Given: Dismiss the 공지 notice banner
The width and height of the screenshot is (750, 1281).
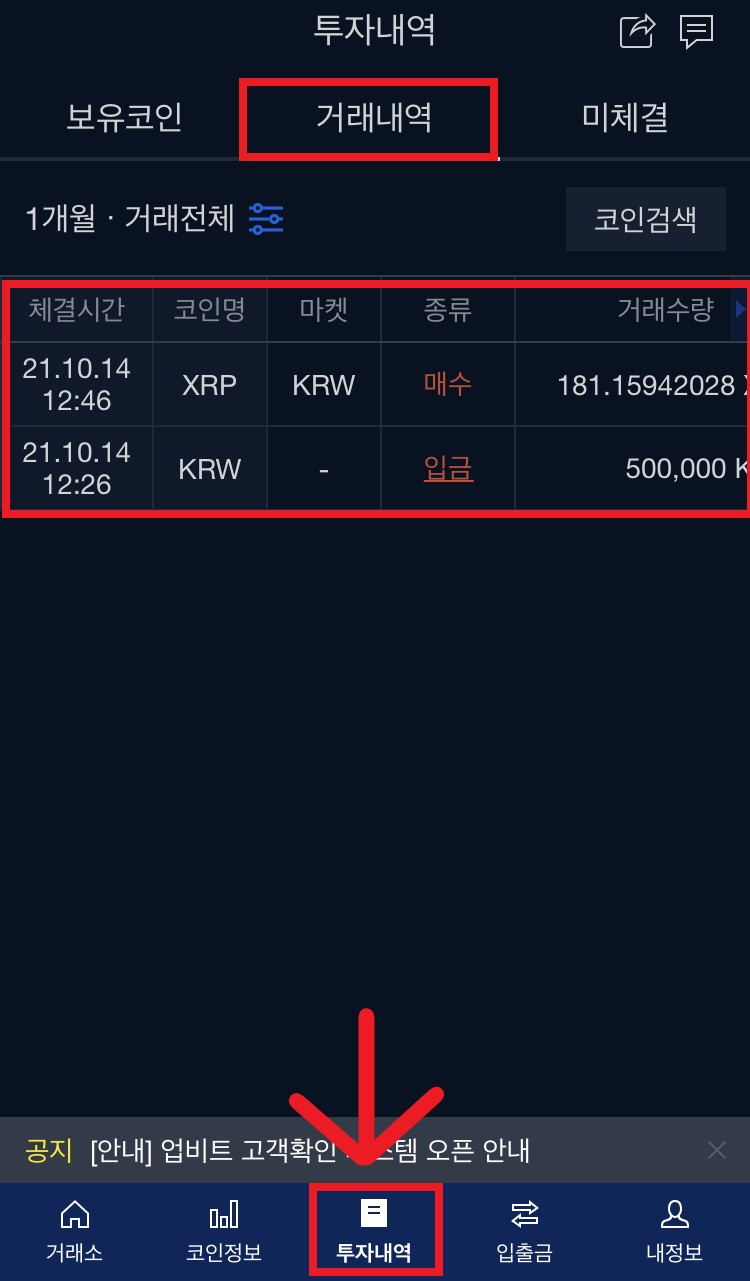Looking at the screenshot, I should point(717,1150).
